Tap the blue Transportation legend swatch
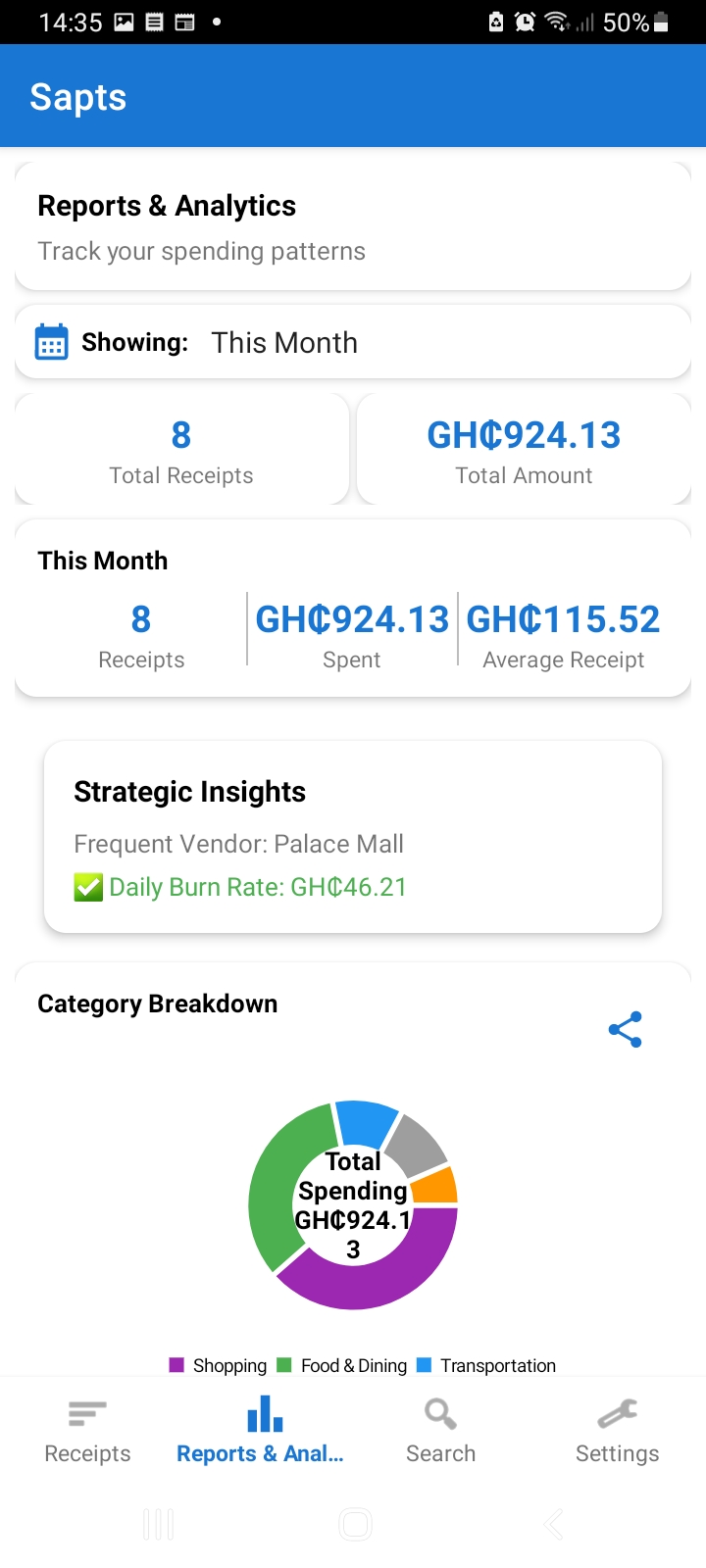The image size is (706, 1568). pos(424,1364)
